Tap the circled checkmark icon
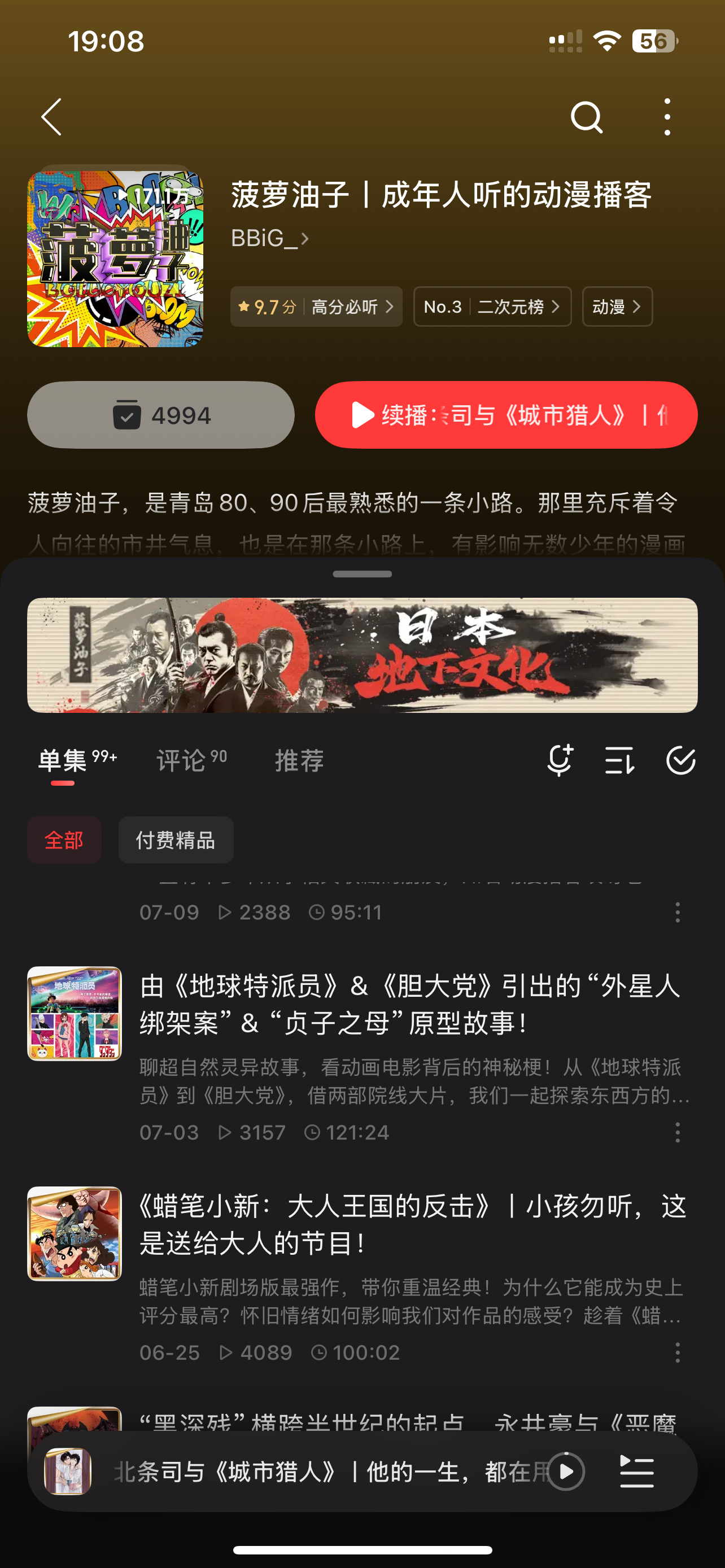Viewport: 725px width, 1568px height. pos(680,760)
